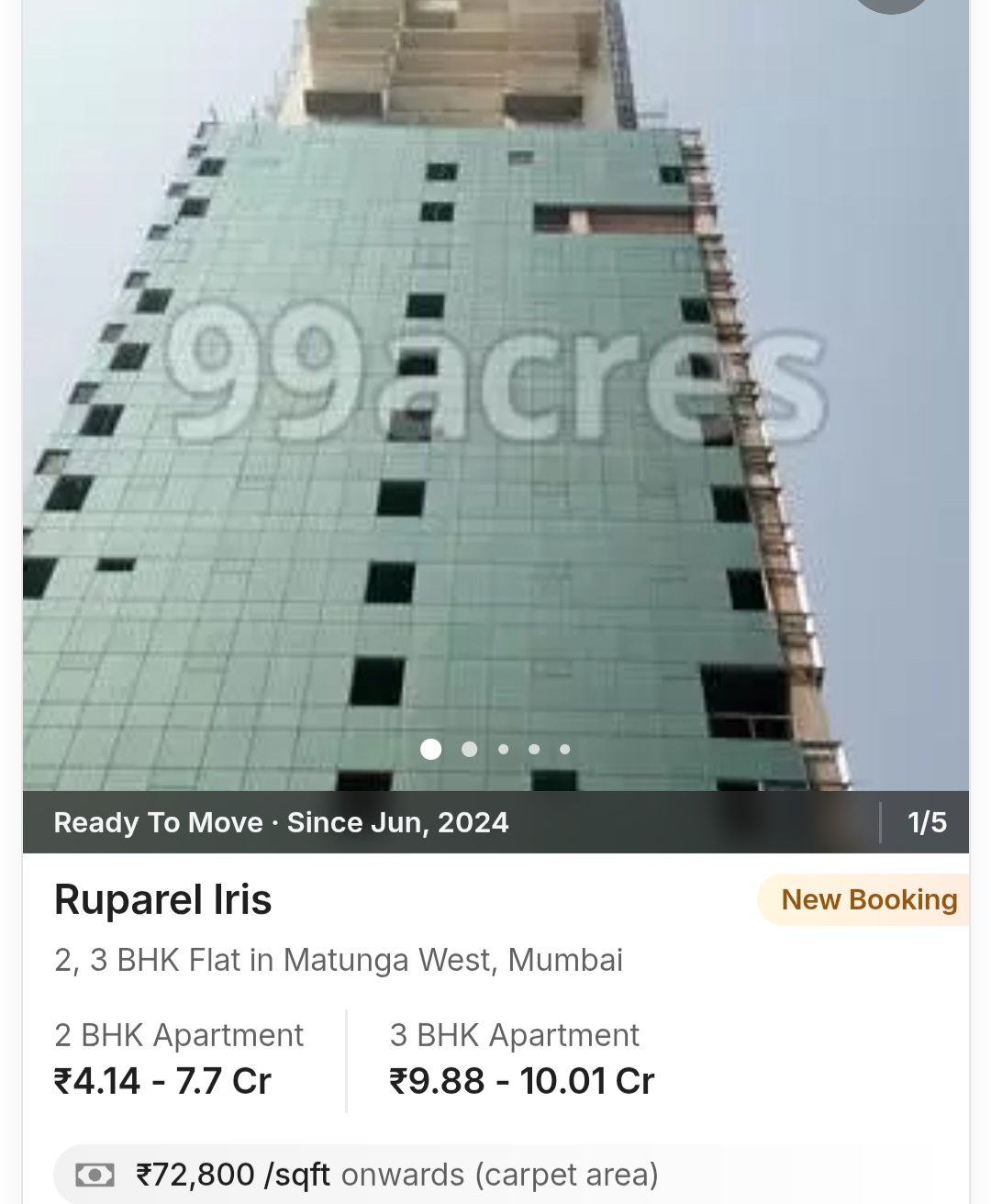This screenshot has width=991, height=1204.
Task: Select the 3 BHK Apartment section
Action: [514, 1035]
